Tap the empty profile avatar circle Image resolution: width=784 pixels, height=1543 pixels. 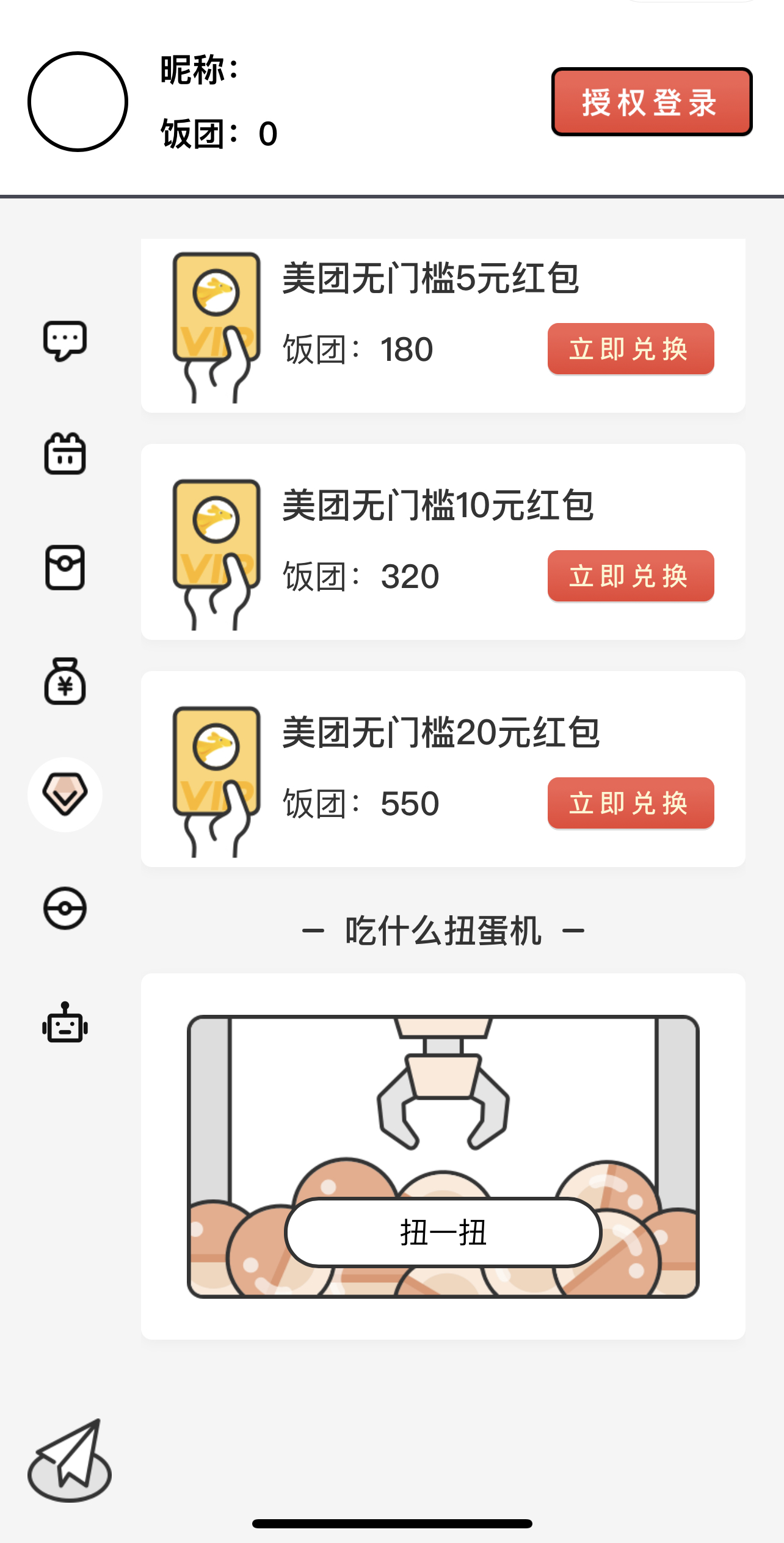point(78,101)
